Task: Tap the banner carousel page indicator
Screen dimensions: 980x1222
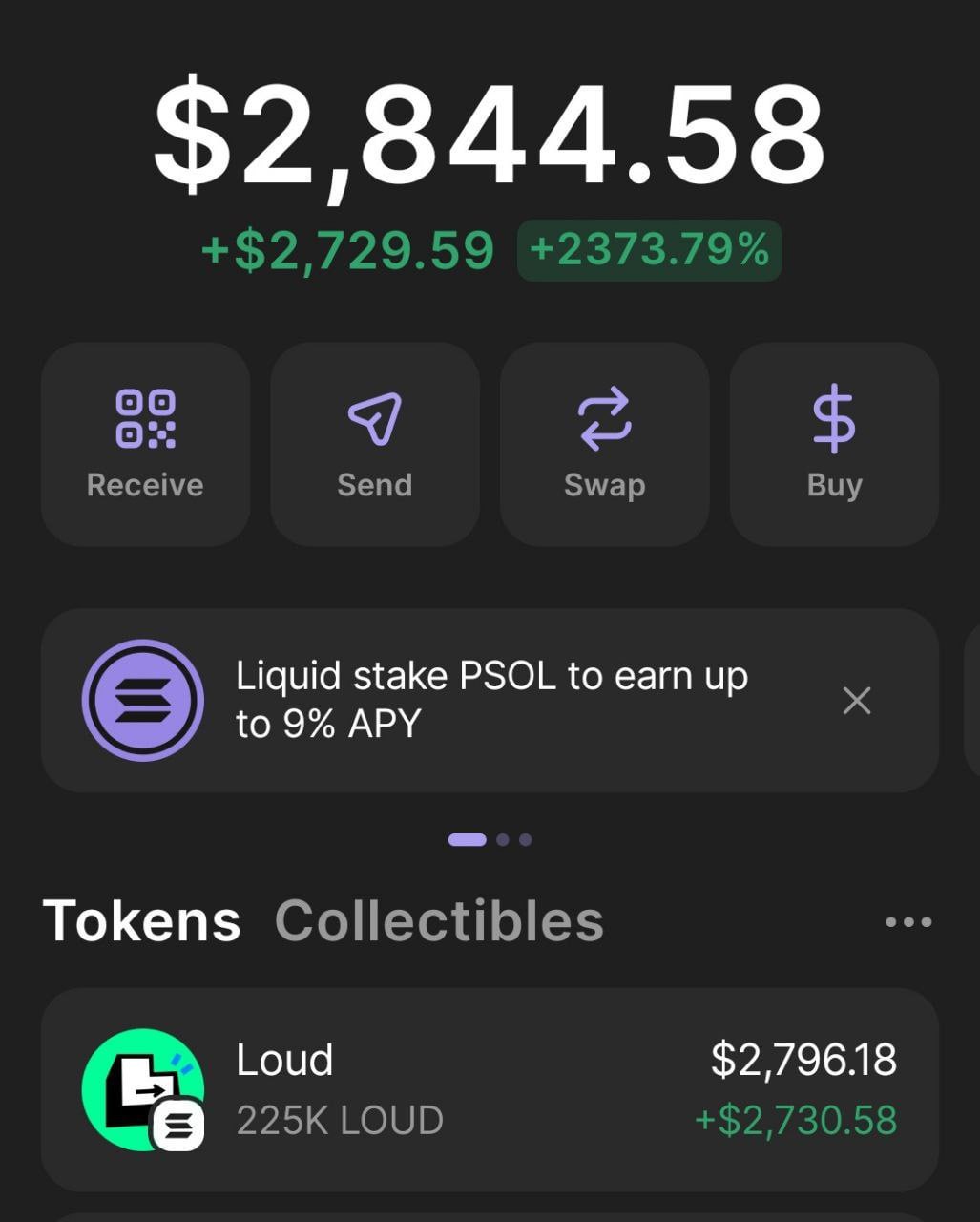Action: (490, 840)
